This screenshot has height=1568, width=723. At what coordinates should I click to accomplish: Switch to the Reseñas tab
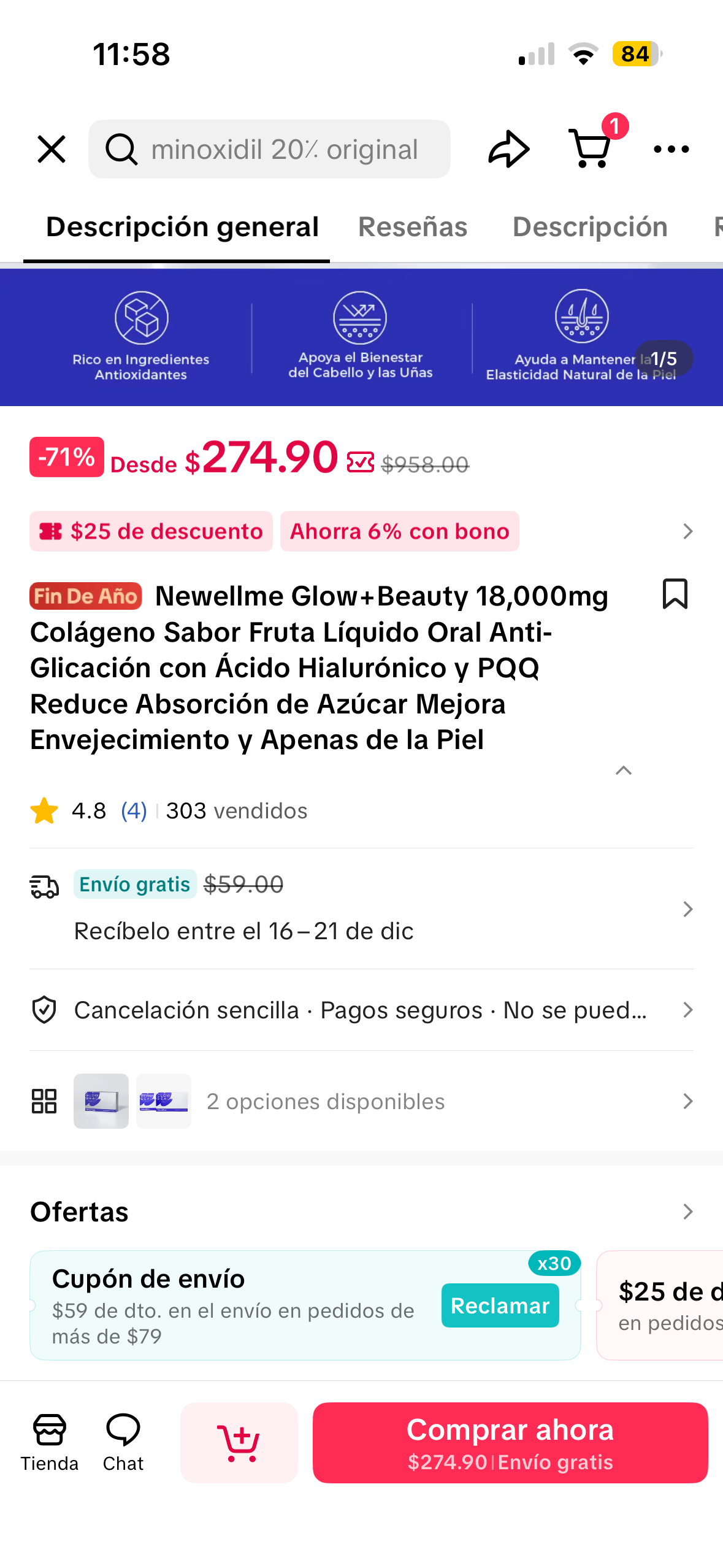412,227
